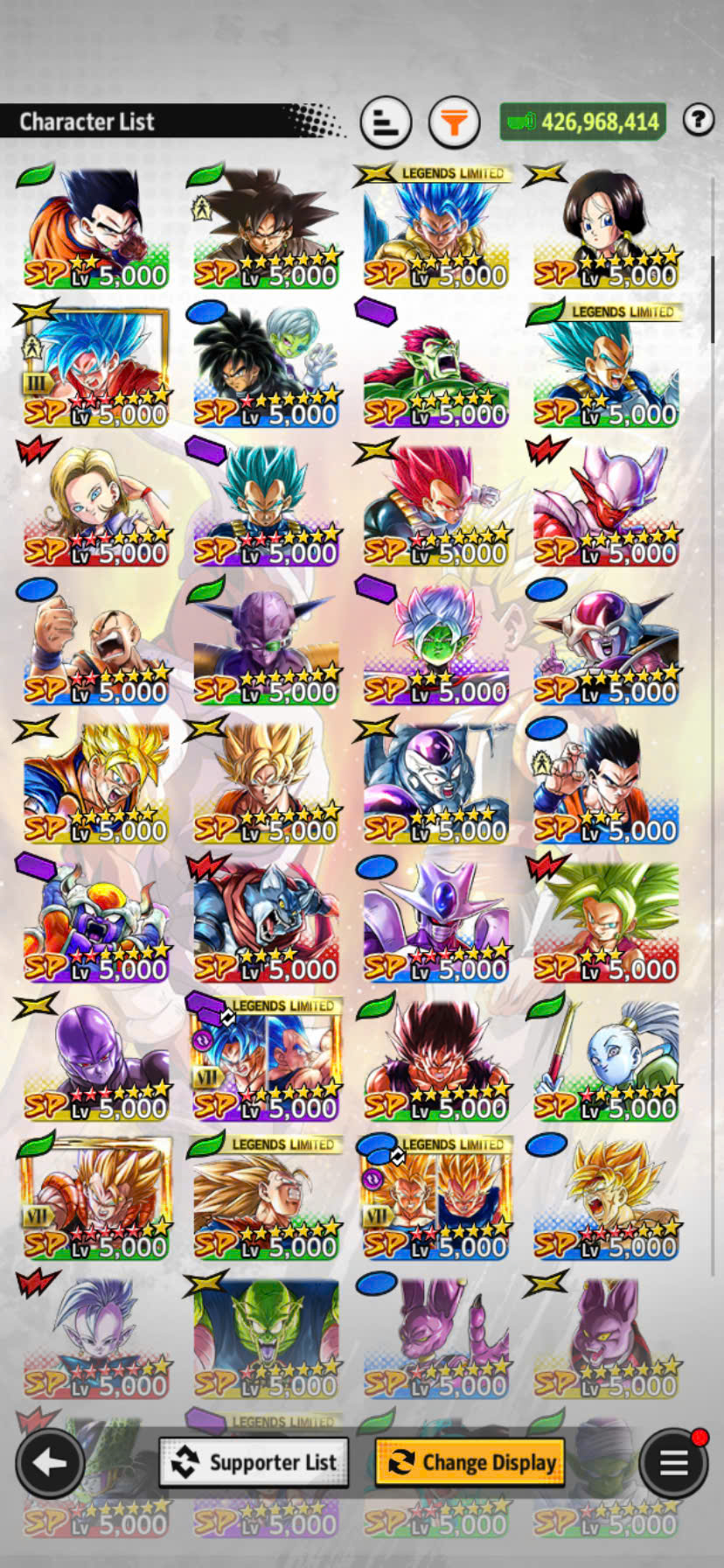This screenshot has height=1568, width=724.
Task: Tap the help question mark icon
Action: pyautogui.click(x=699, y=120)
